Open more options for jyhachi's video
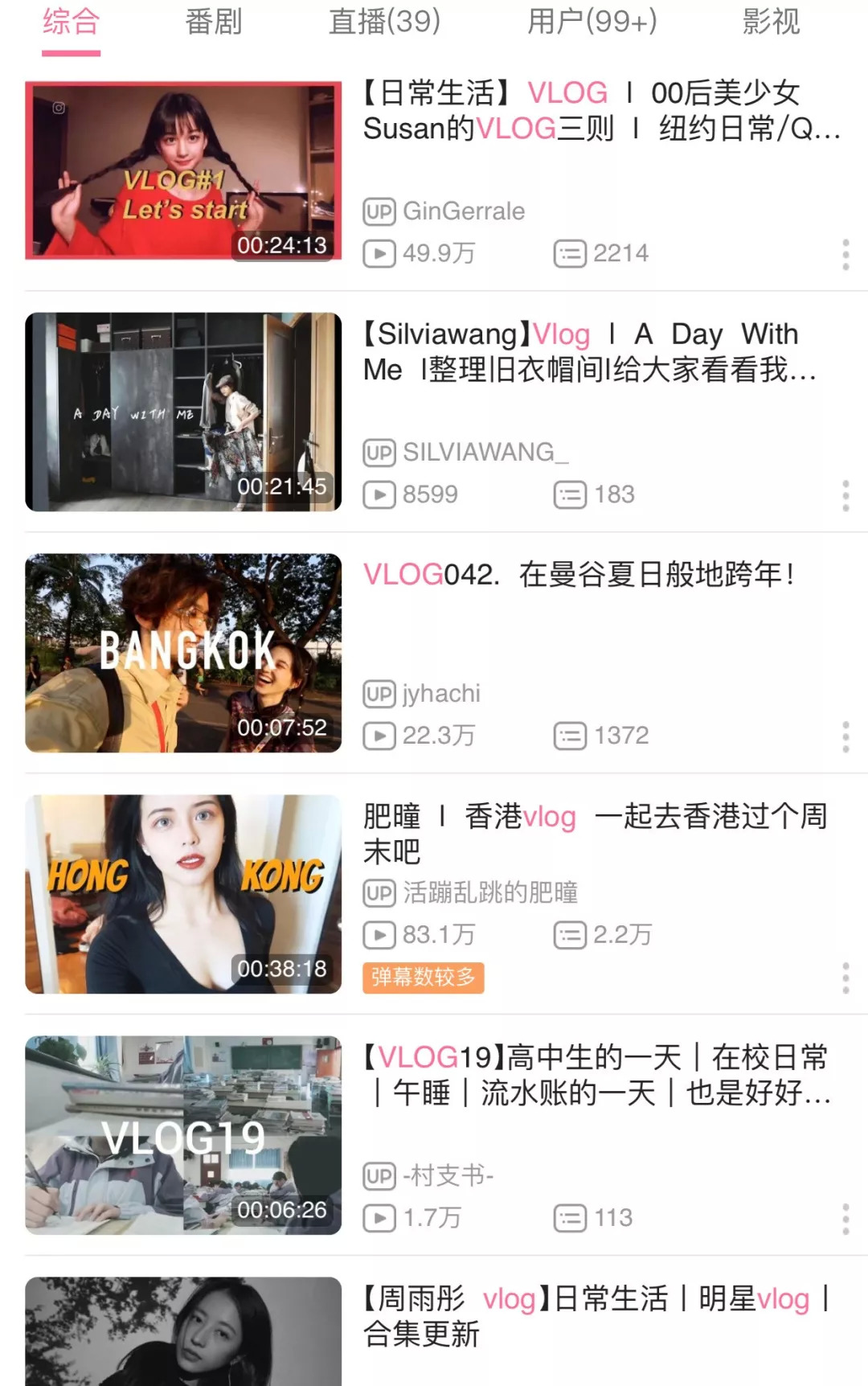 point(845,736)
